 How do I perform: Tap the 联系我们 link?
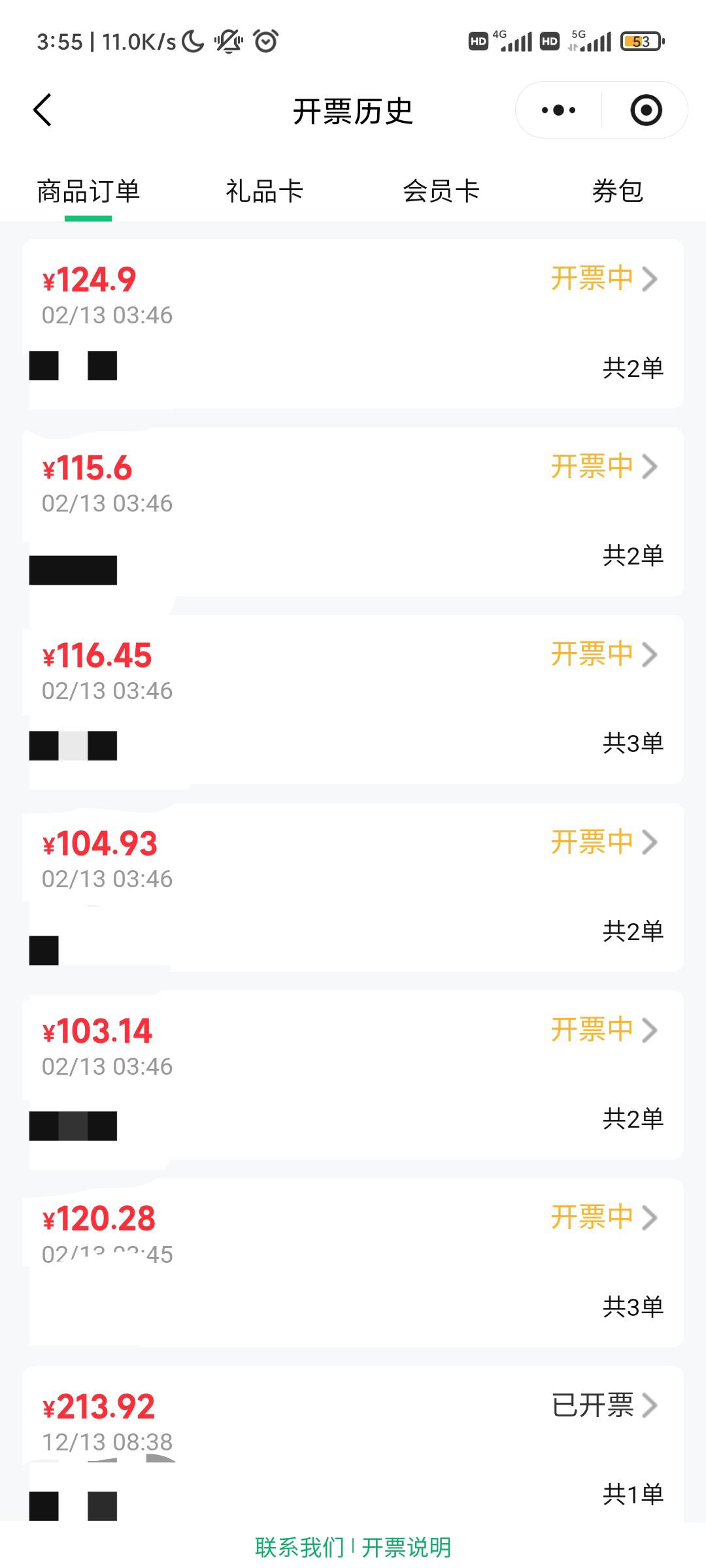click(299, 1547)
